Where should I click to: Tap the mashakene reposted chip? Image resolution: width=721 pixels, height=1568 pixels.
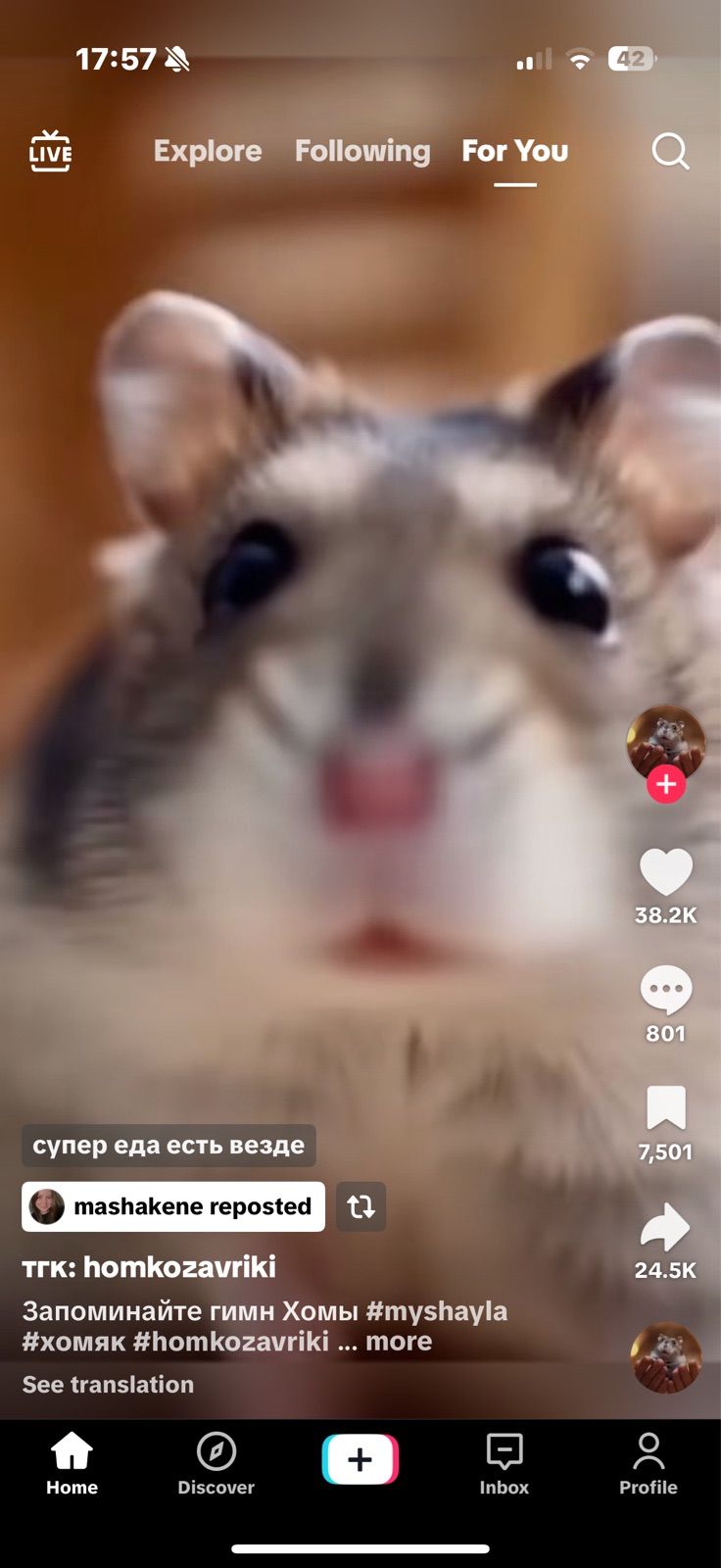click(173, 1206)
